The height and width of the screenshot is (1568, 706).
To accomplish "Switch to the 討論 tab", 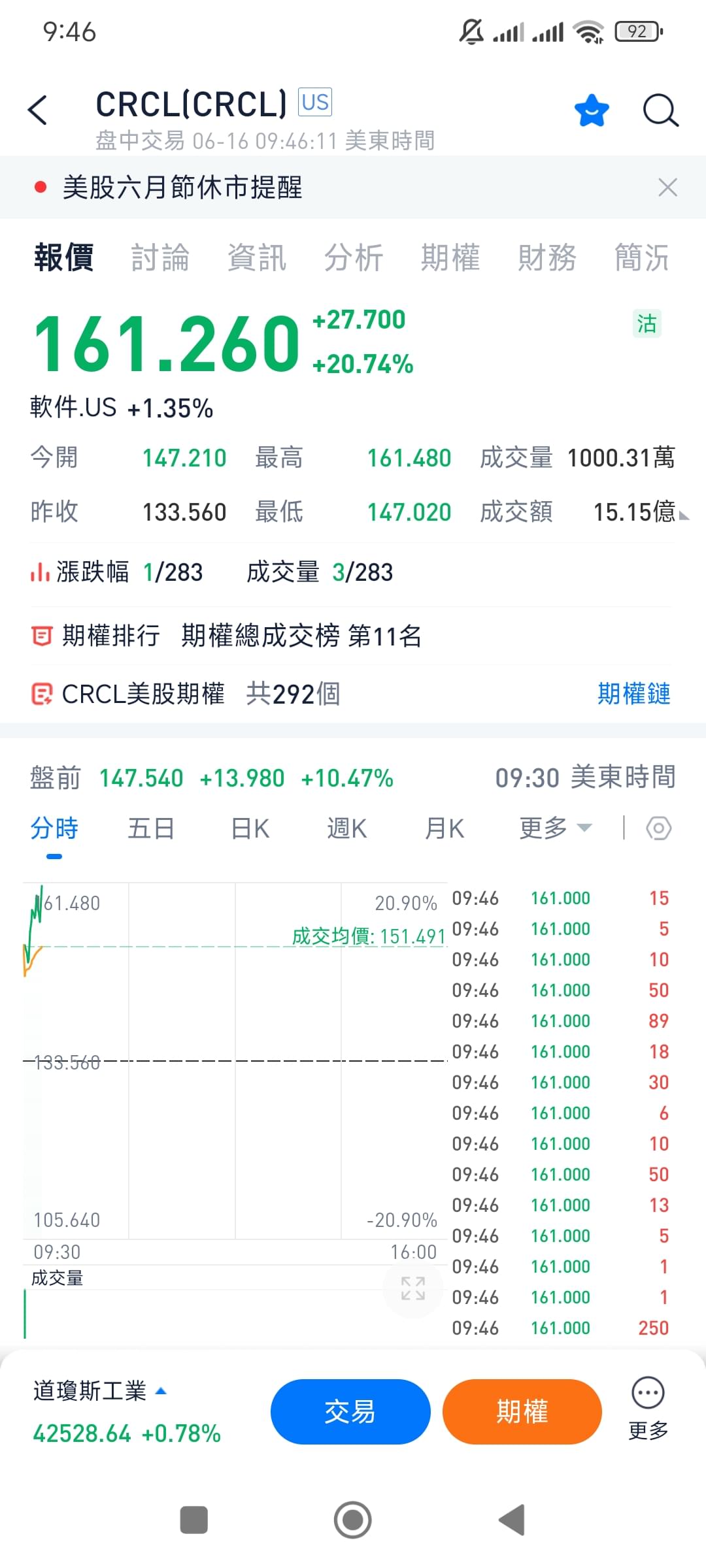I will 160,257.
